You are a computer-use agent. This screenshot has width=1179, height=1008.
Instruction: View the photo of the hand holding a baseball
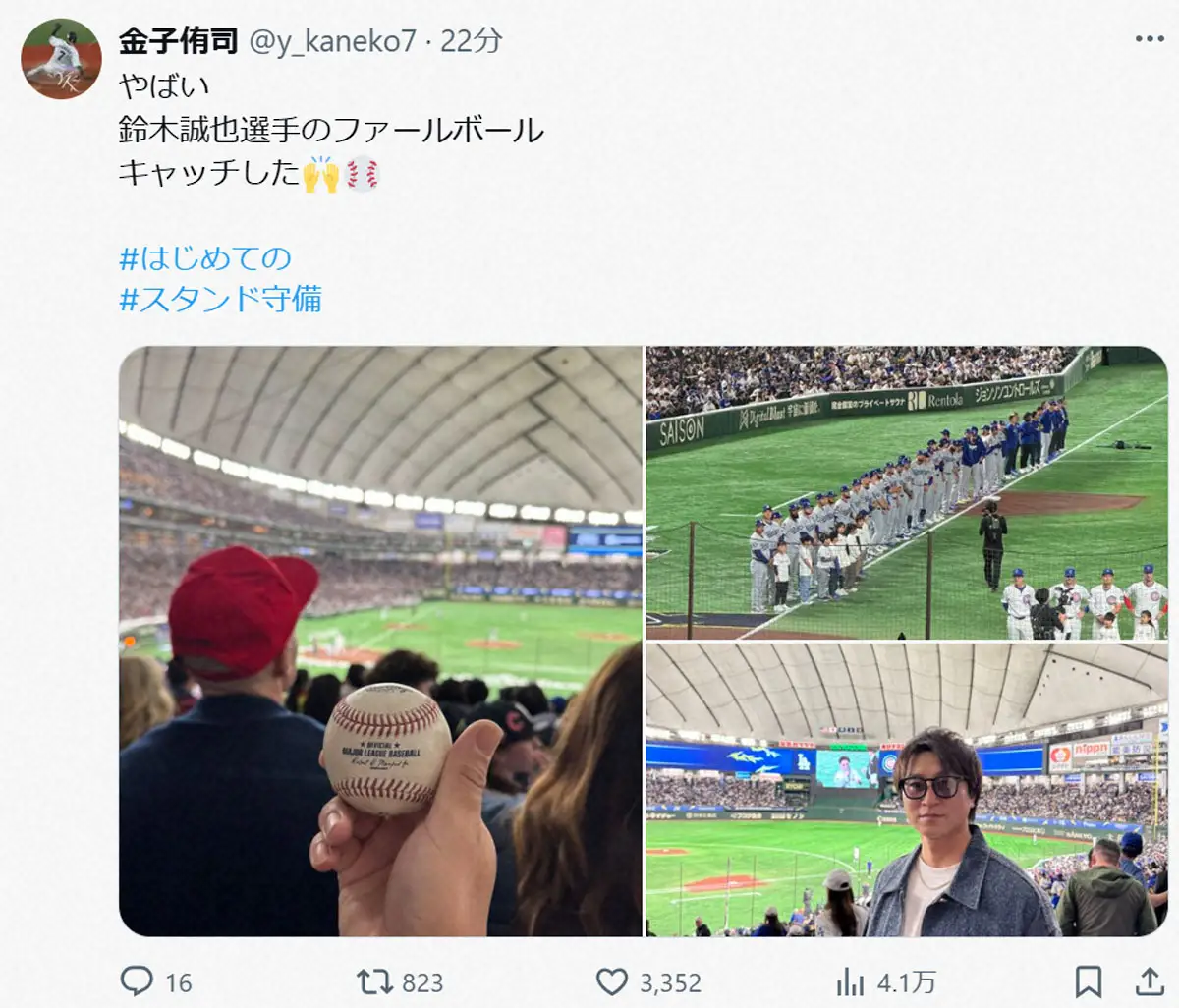[380, 641]
